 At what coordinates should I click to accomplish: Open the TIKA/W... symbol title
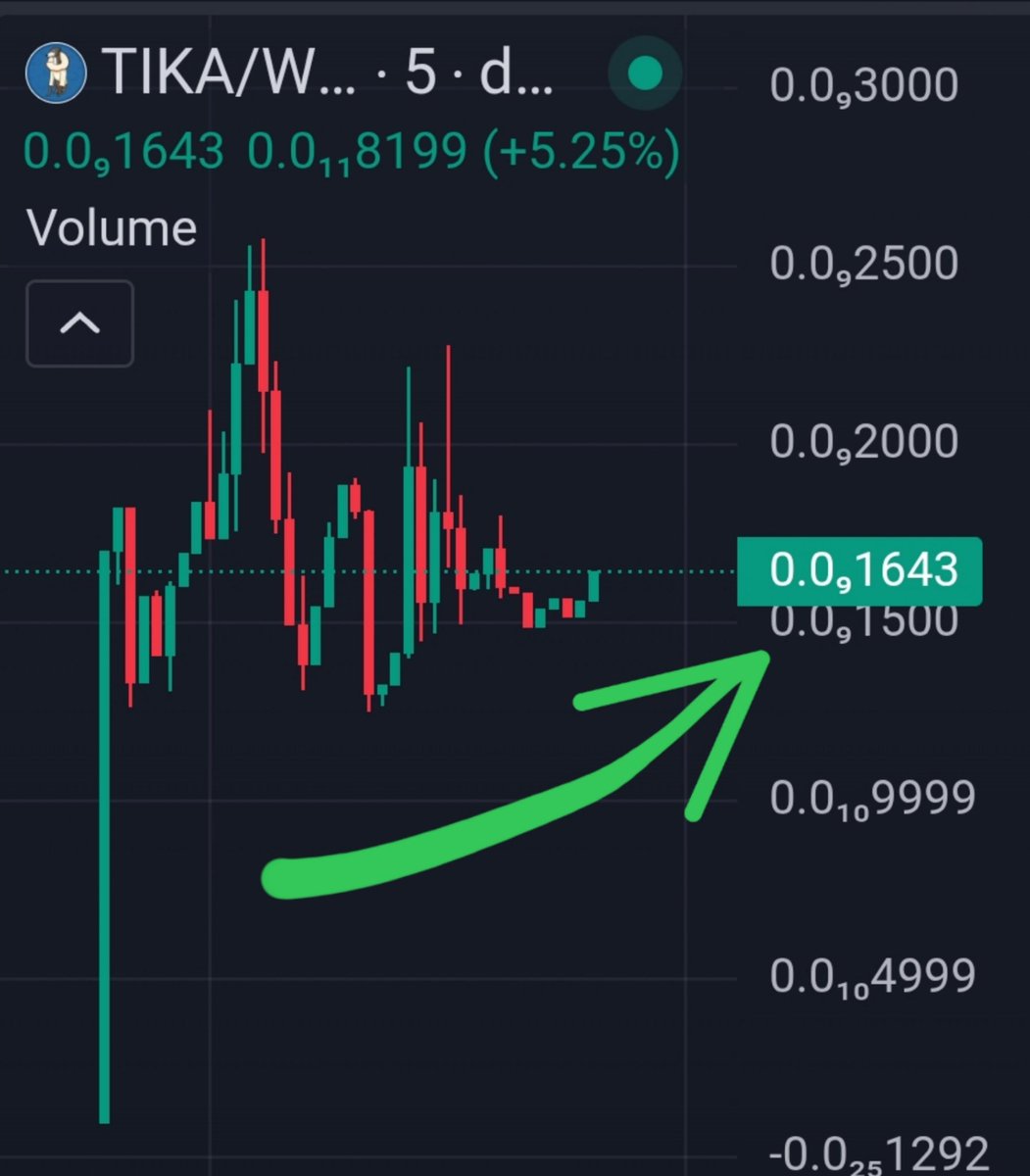tap(222, 75)
